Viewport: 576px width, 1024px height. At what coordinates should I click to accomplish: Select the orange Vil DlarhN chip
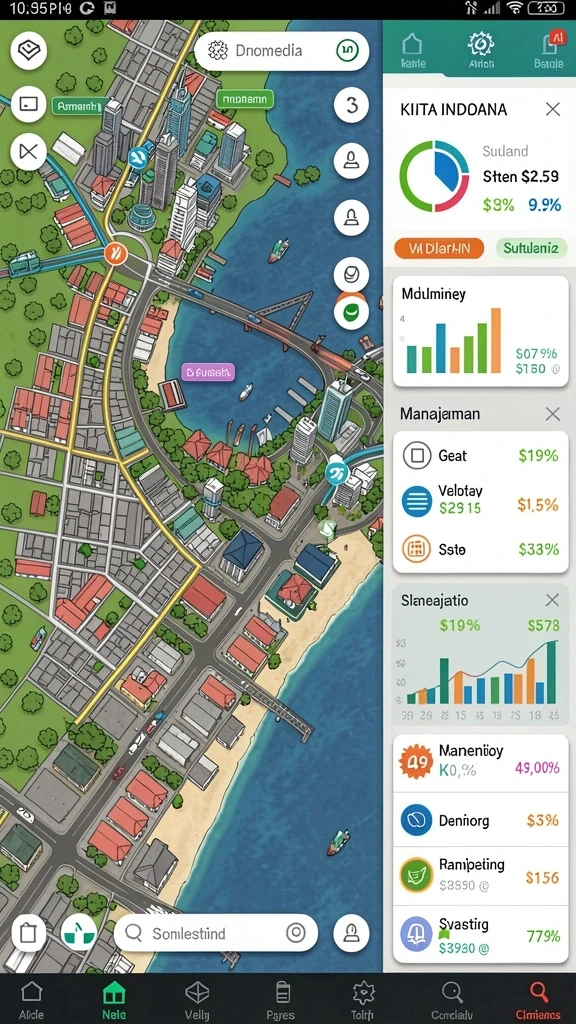click(439, 248)
